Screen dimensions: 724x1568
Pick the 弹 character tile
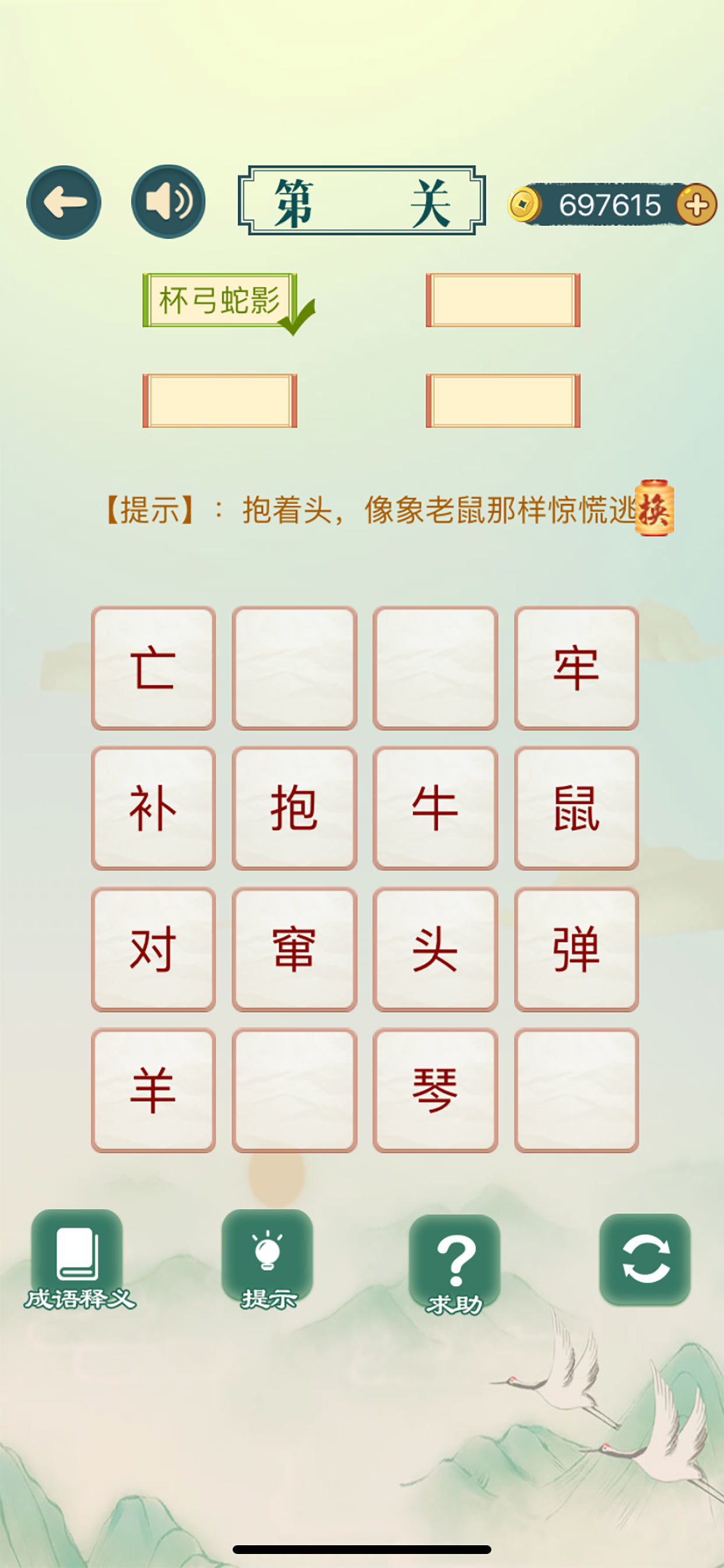[576, 950]
